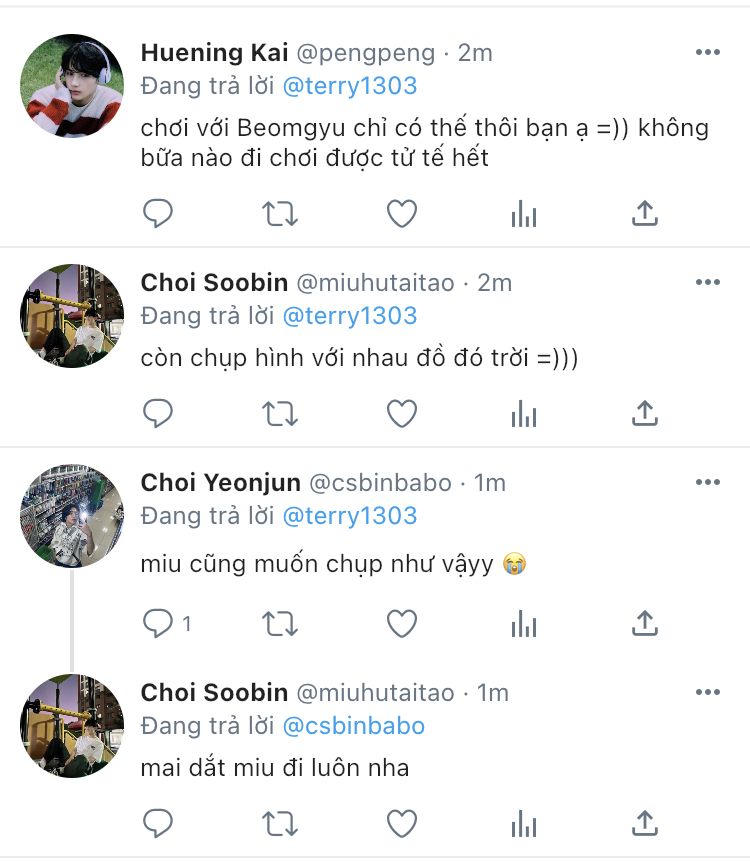Open the @csbinbabo mention link
Image resolution: width=750 pixels, height=862 pixels.
point(353,726)
